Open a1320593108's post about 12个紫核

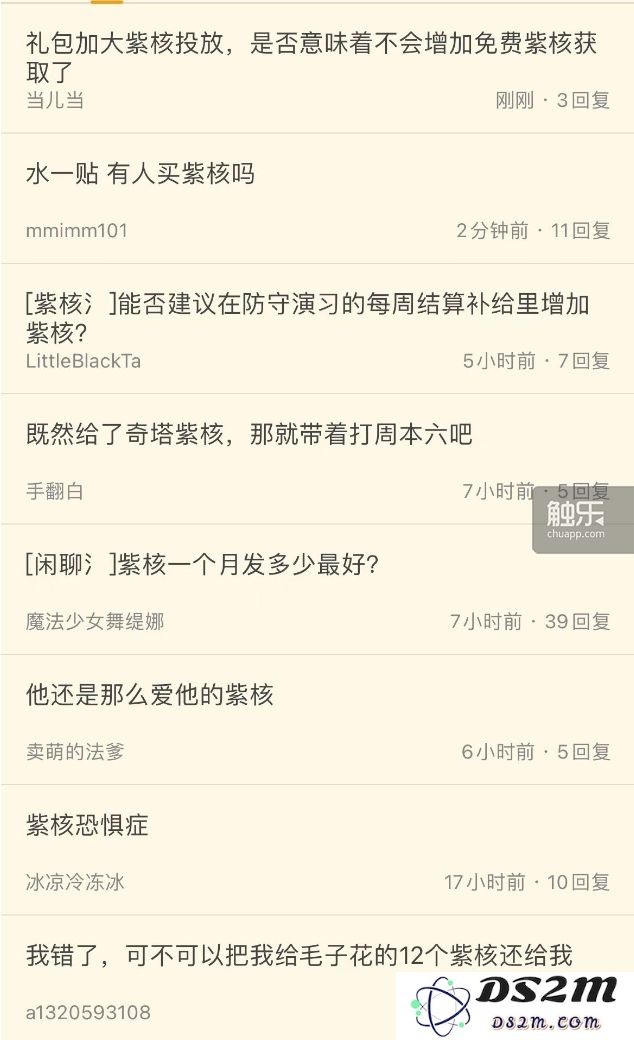299,955
